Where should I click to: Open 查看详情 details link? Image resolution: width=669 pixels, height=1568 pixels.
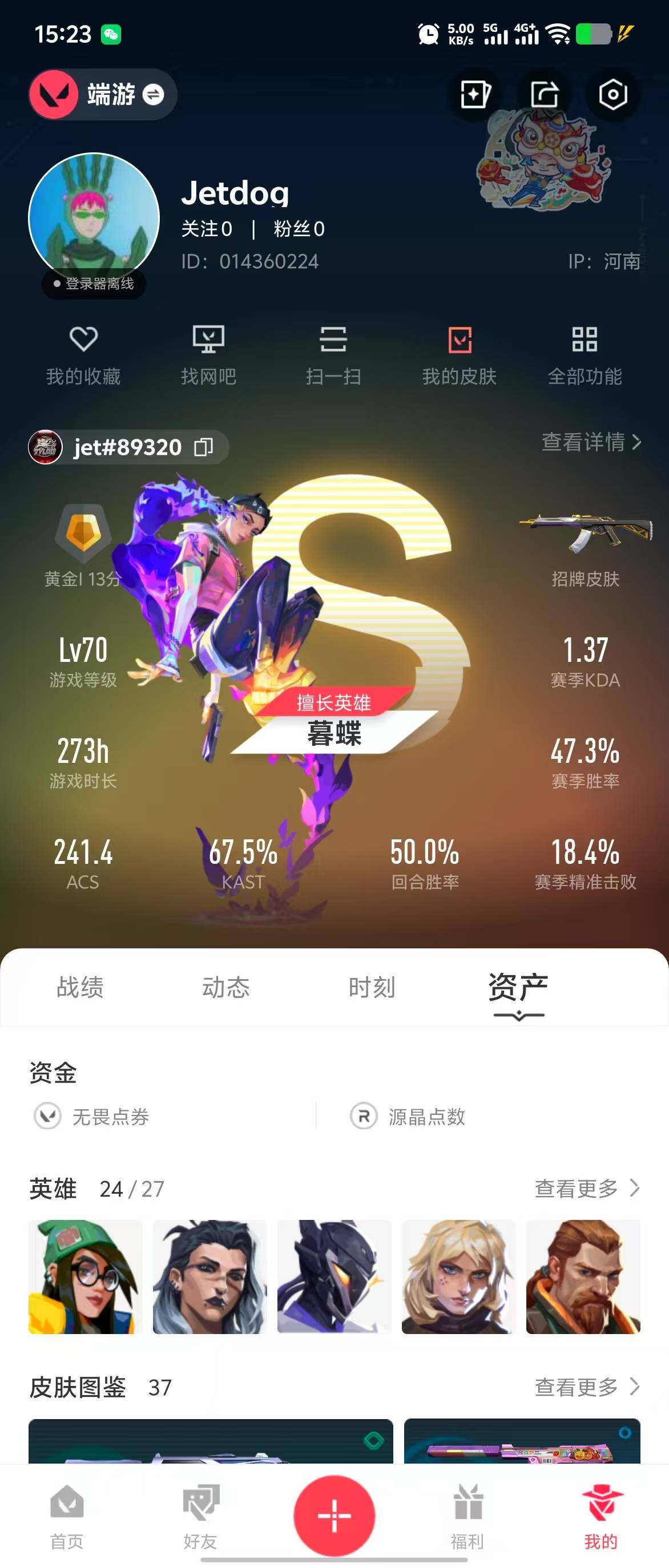click(x=590, y=442)
